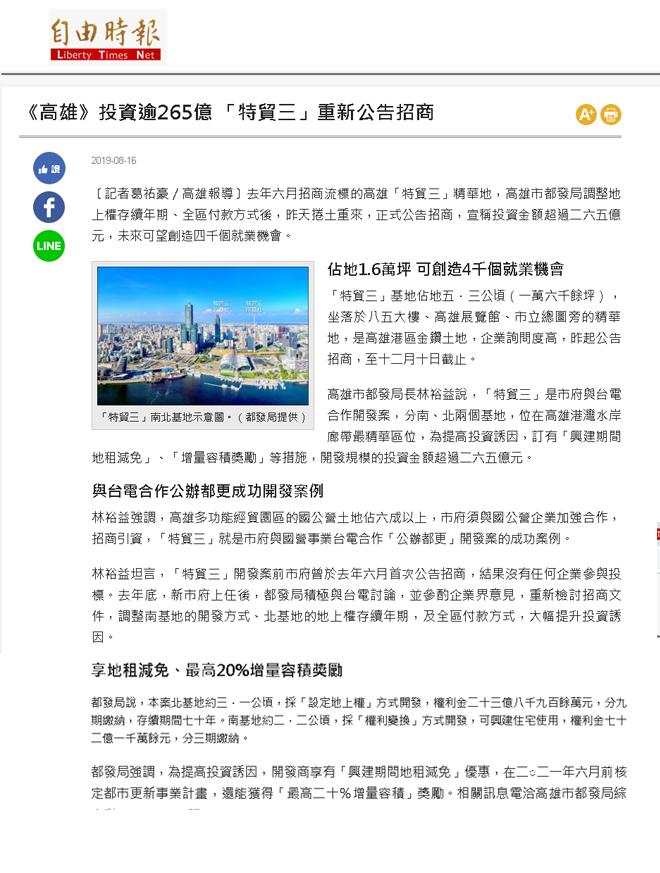
Task: Increase the article font size
Action: [x=586, y=114]
